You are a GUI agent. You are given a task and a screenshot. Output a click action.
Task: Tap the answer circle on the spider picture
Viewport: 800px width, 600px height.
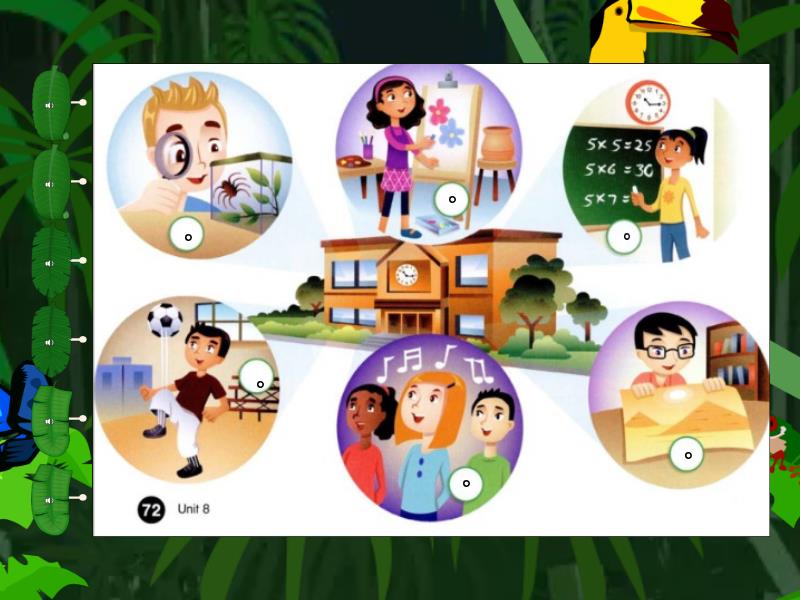click(187, 235)
